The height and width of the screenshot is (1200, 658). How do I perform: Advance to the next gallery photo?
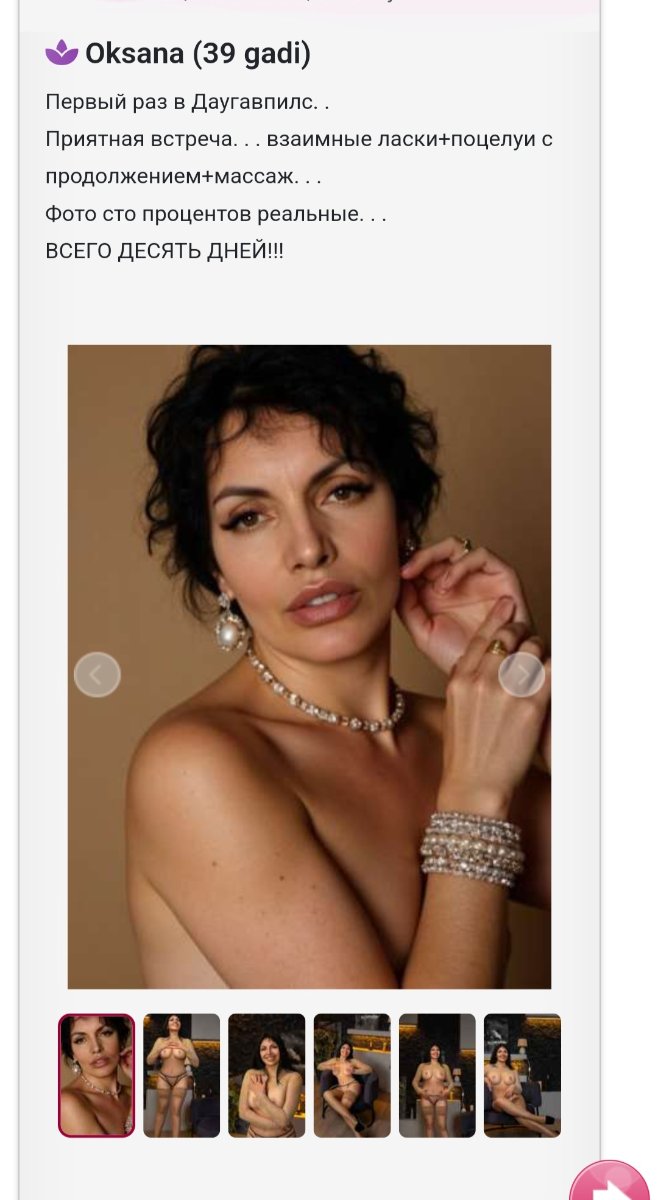[522, 675]
